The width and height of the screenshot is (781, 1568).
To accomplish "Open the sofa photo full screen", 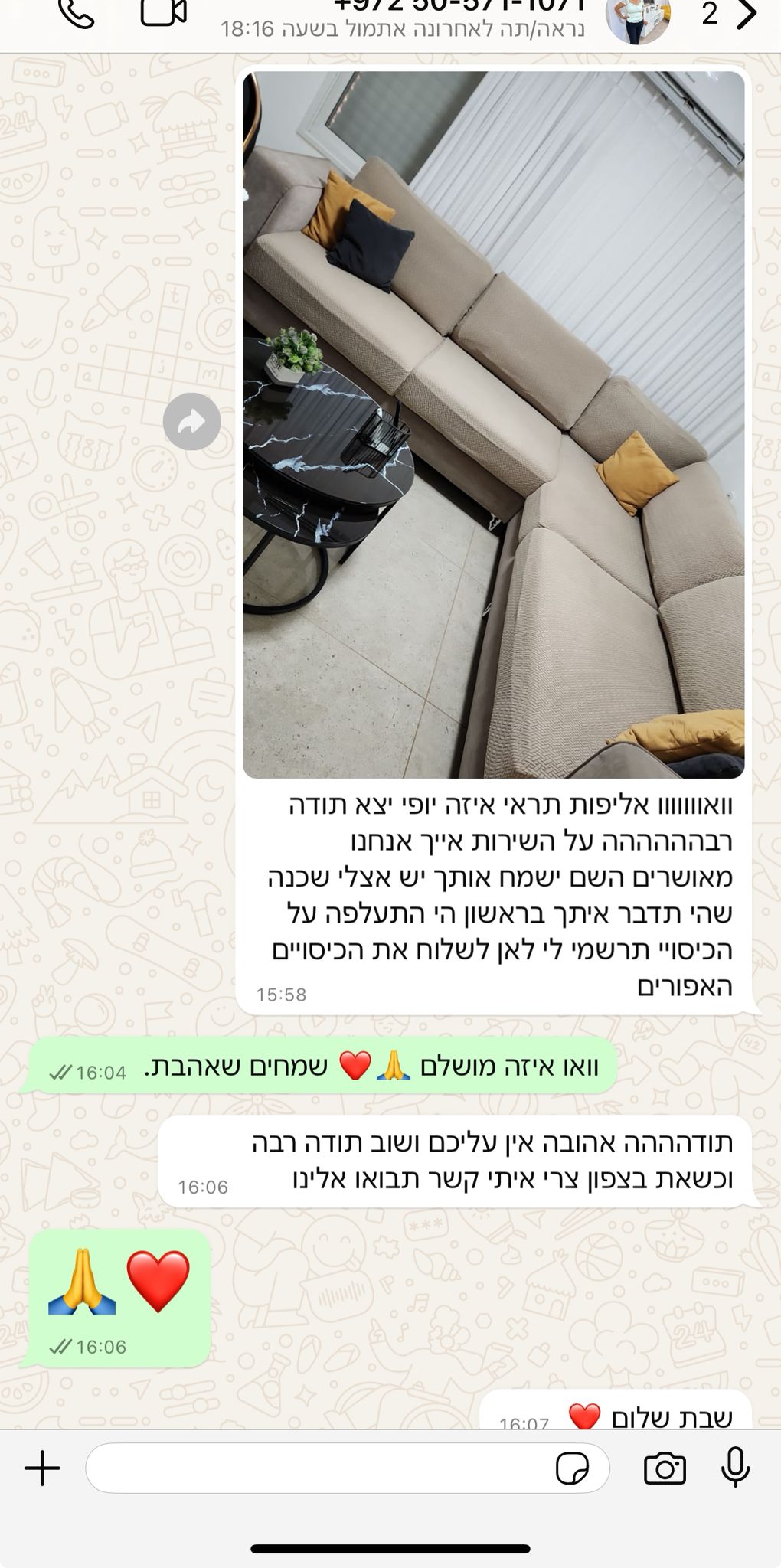I will [x=493, y=425].
